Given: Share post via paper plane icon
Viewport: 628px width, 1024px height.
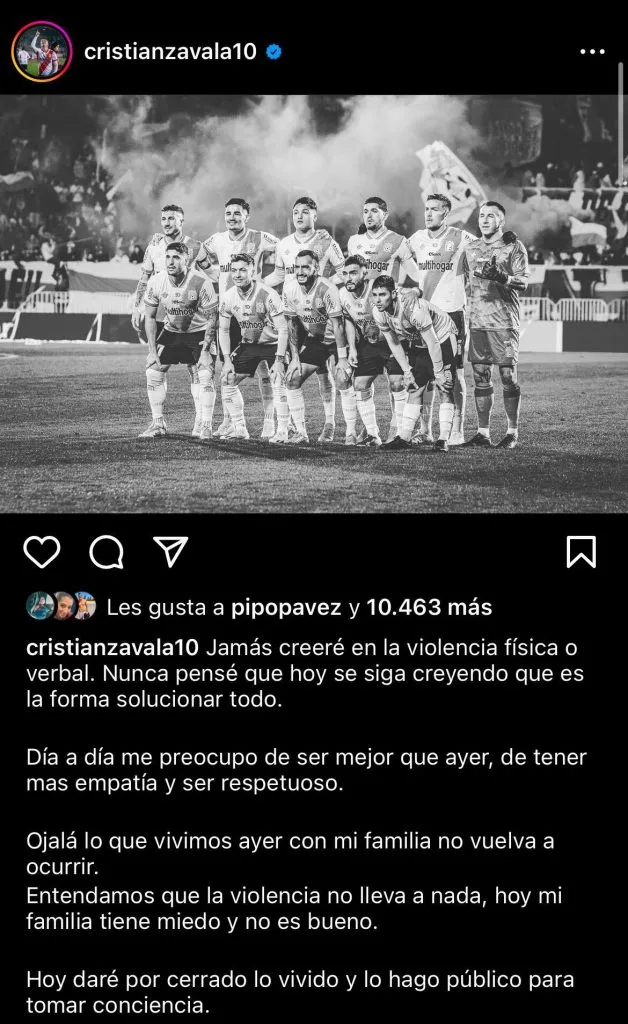Looking at the screenshot, I should (x=170, y=551).
